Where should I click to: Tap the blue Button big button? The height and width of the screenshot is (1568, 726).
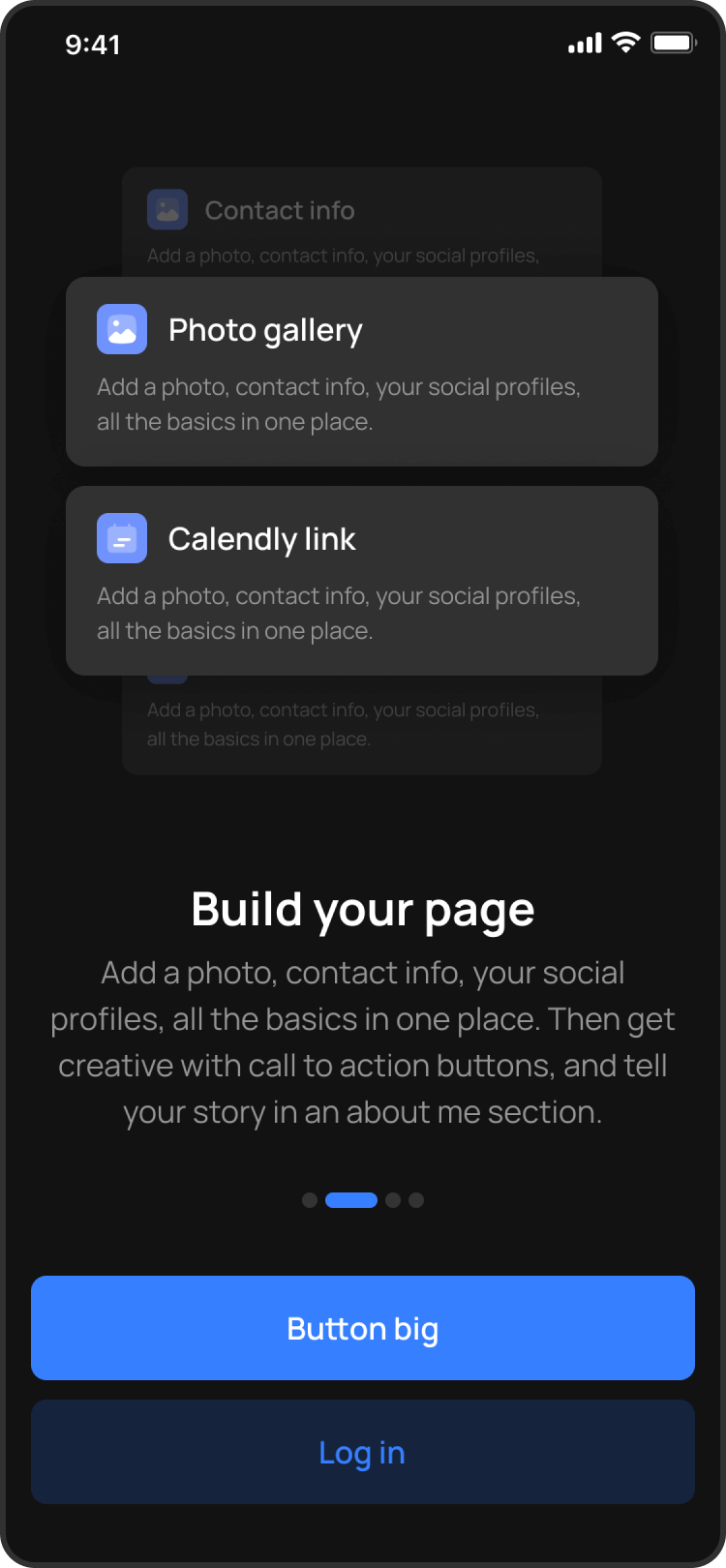[363, 1328]
